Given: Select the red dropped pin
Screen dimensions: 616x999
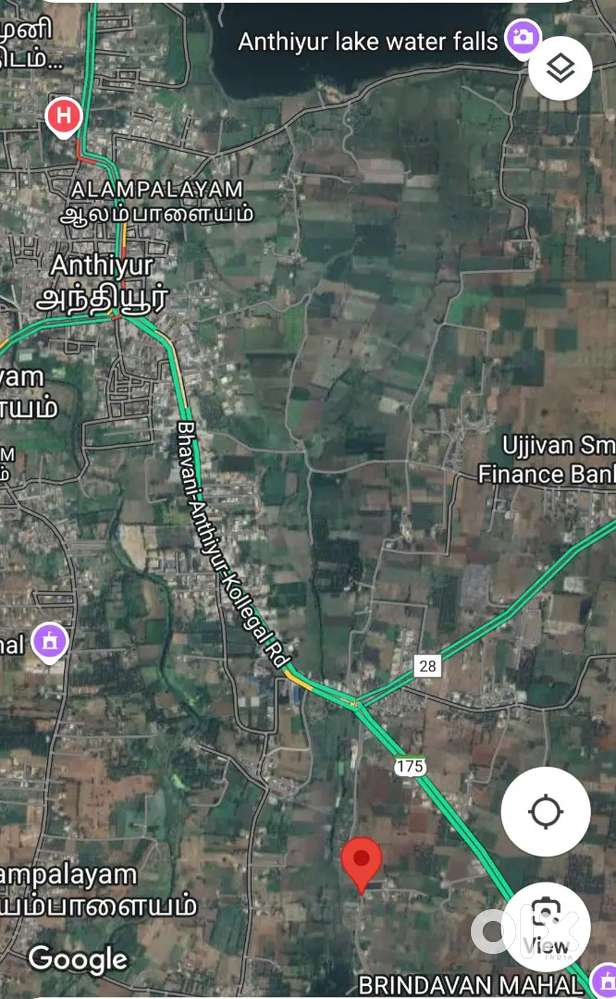Looking at the screenshot, I should [x=361, y=863].
